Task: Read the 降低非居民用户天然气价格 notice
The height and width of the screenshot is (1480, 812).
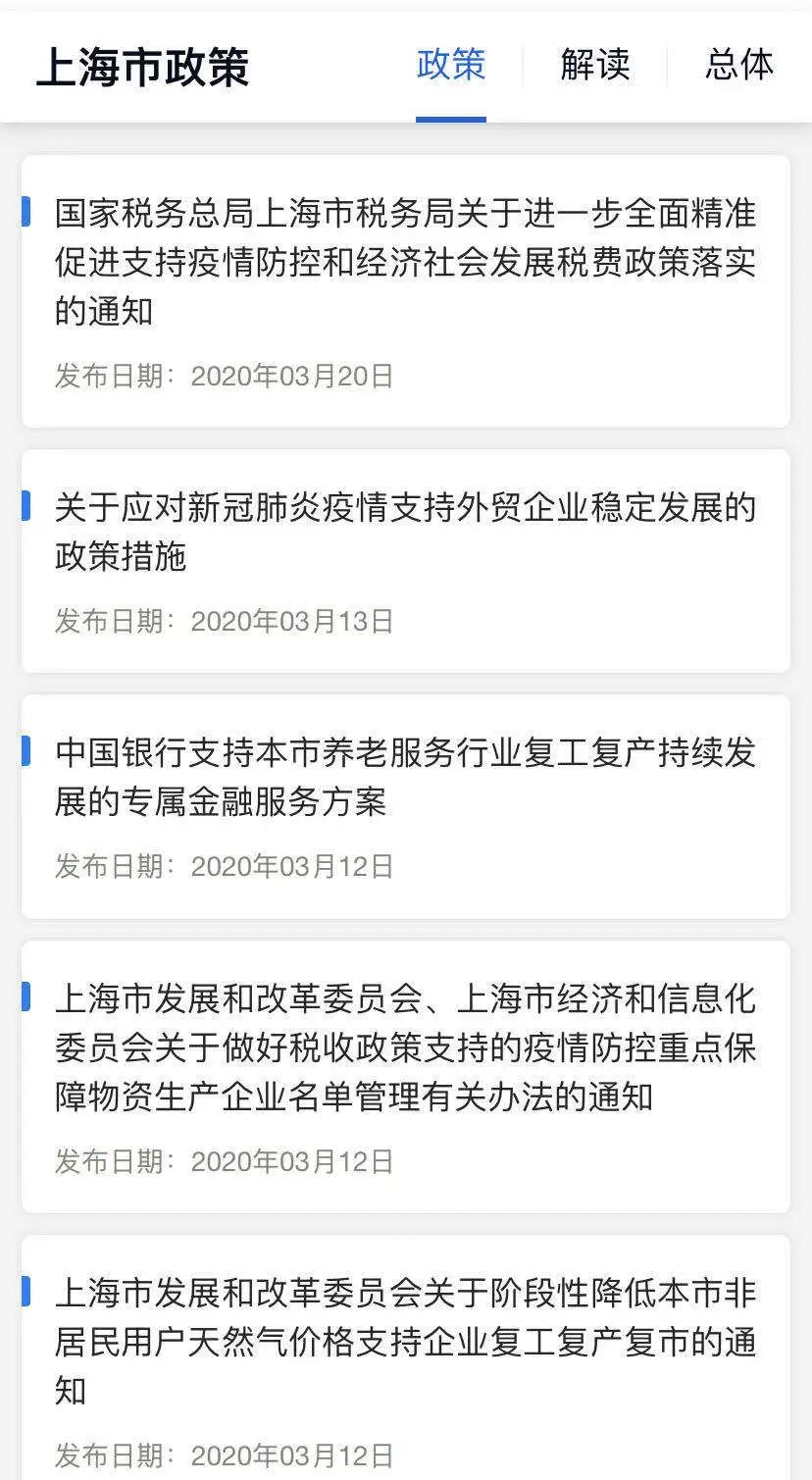Action: coord(405,1341)
